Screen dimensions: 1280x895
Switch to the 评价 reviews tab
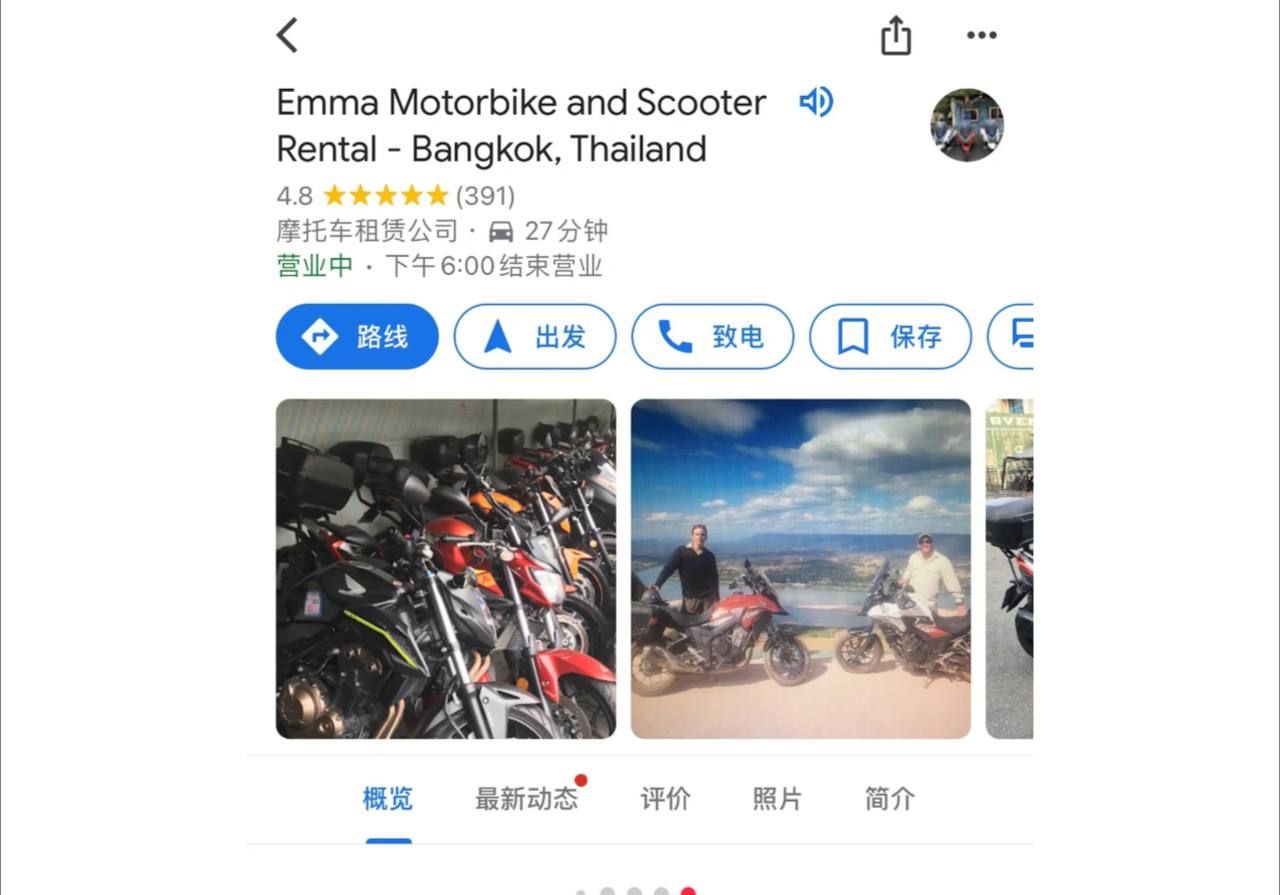pos(665,799)
